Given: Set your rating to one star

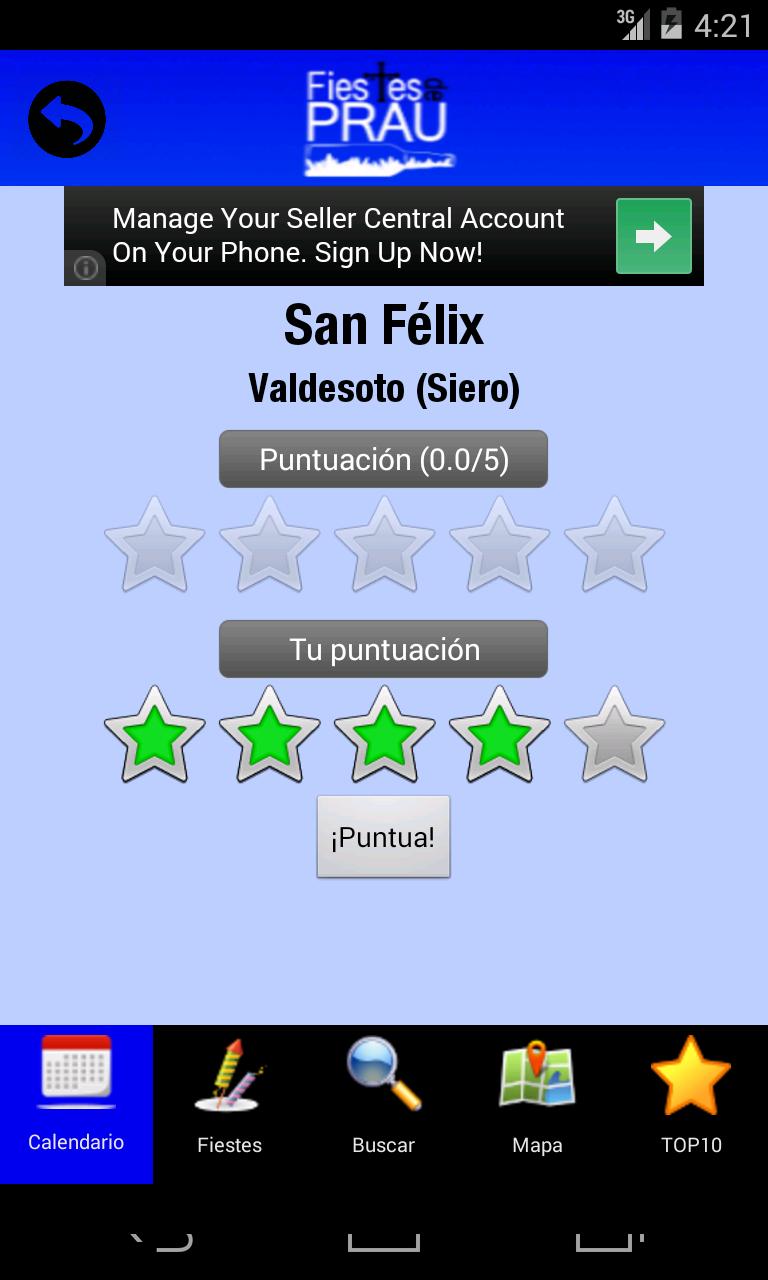Looking at the screenshot, I should 154,735.
